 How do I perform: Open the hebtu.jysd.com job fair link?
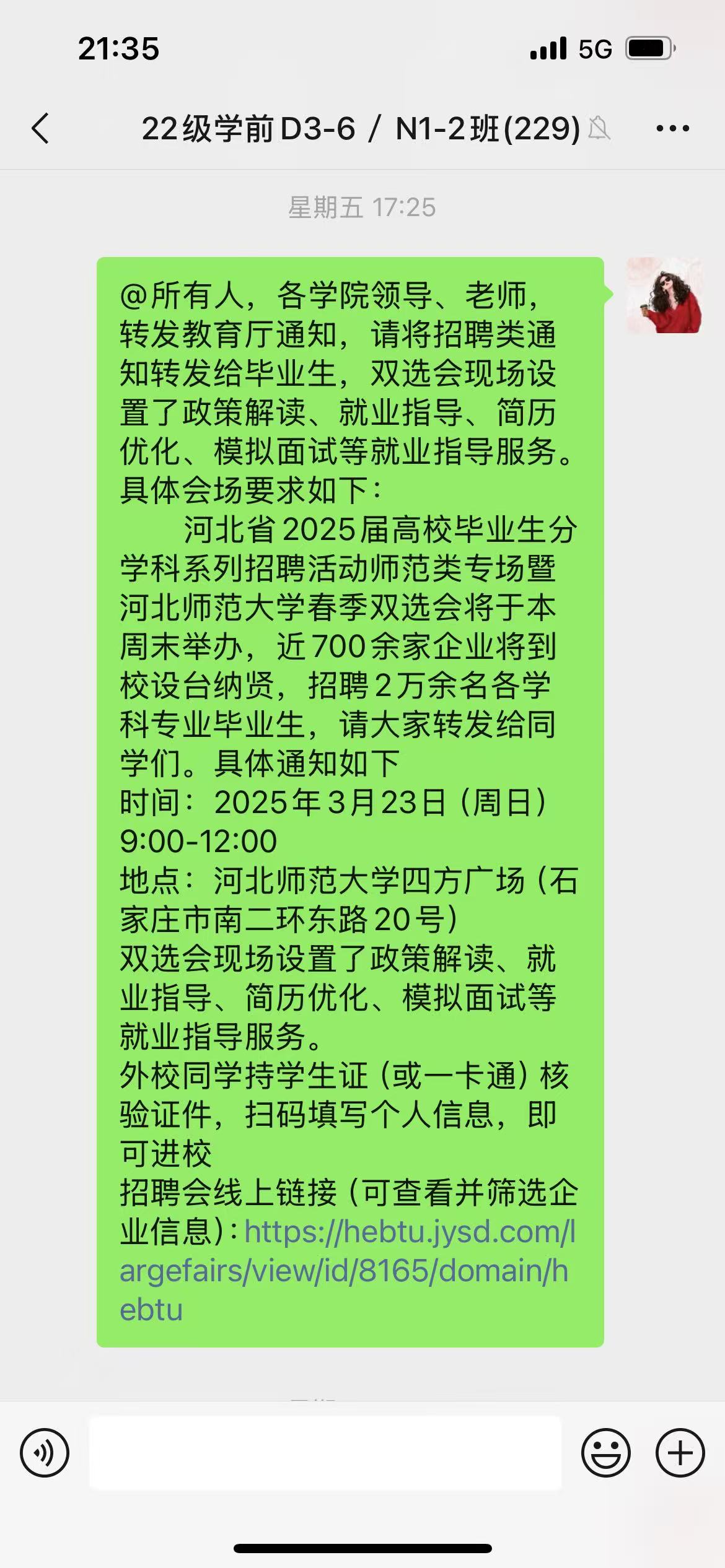pos(347,1270)
